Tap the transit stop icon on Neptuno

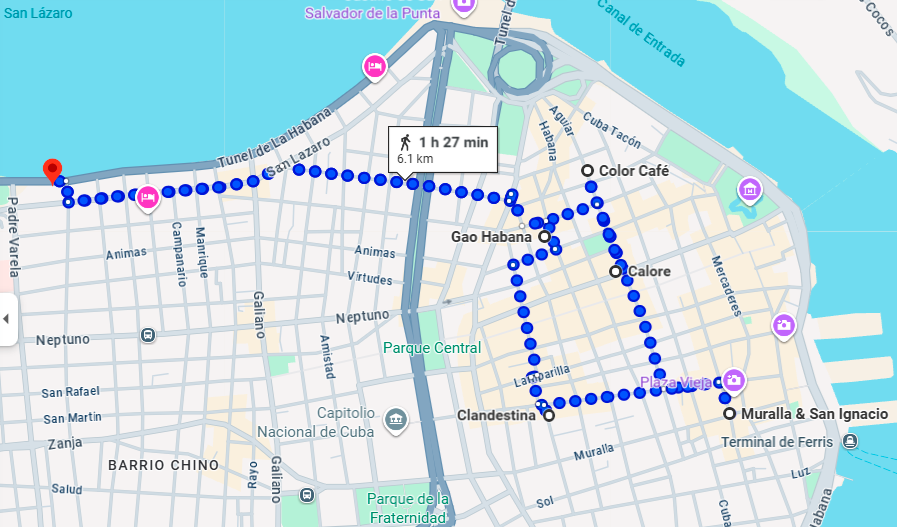point(148,336)
